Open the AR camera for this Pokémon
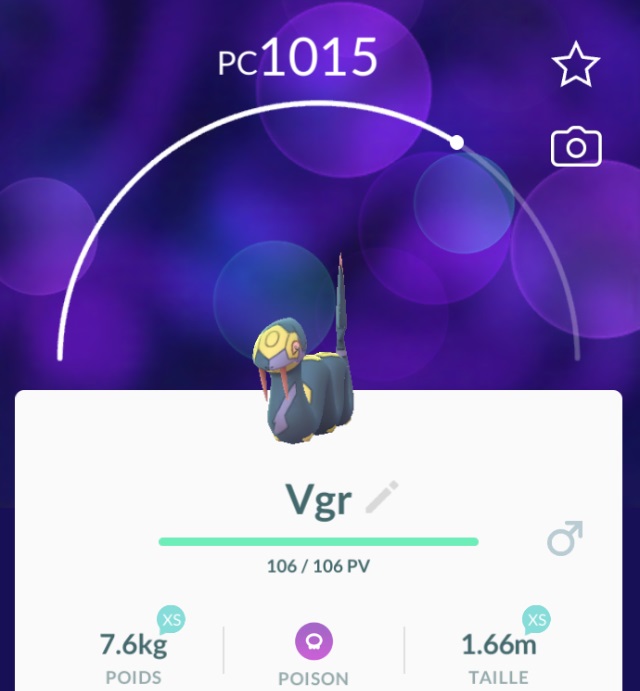This screenshot has width=640, height=691. pyautogui.click(x=576, y=148)
